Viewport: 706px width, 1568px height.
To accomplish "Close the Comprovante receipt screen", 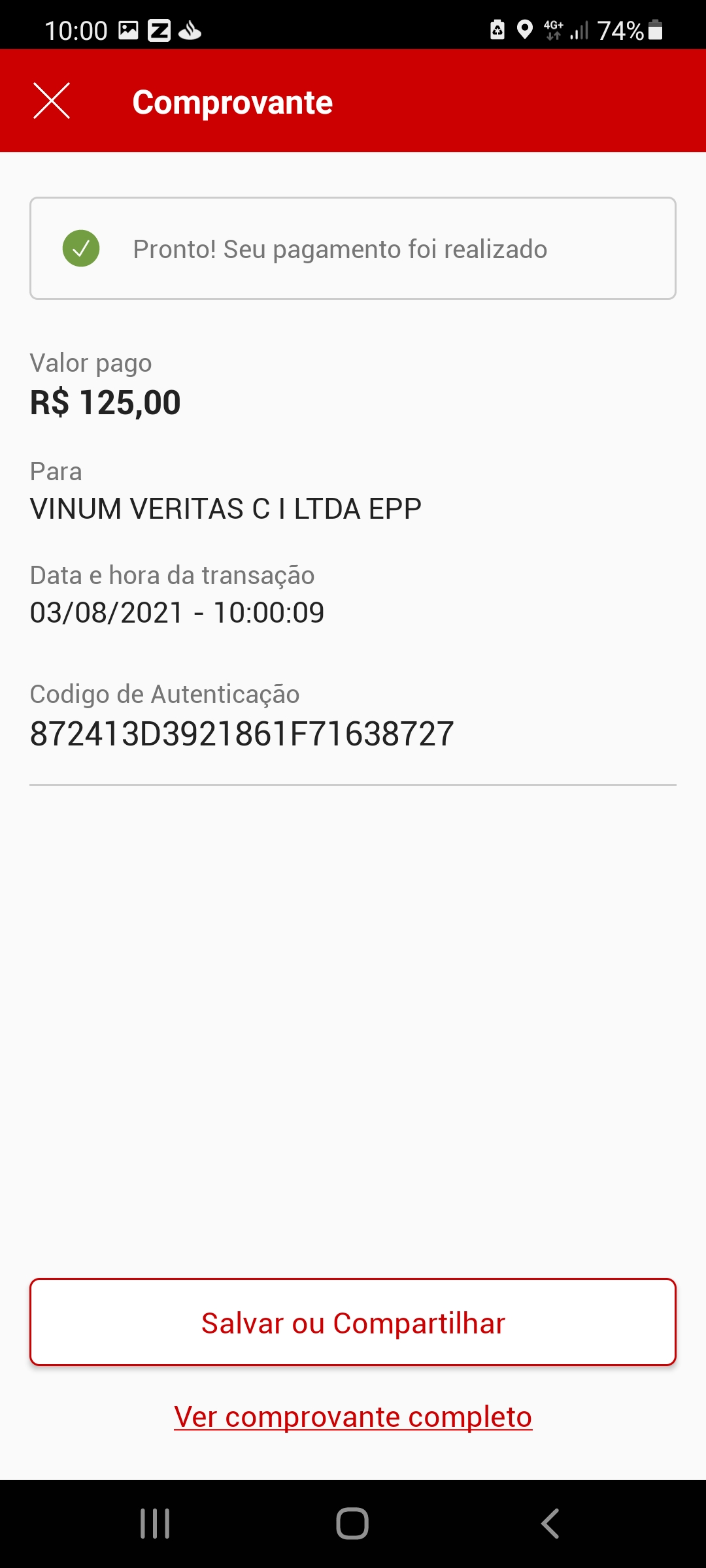I will (52, 101).
